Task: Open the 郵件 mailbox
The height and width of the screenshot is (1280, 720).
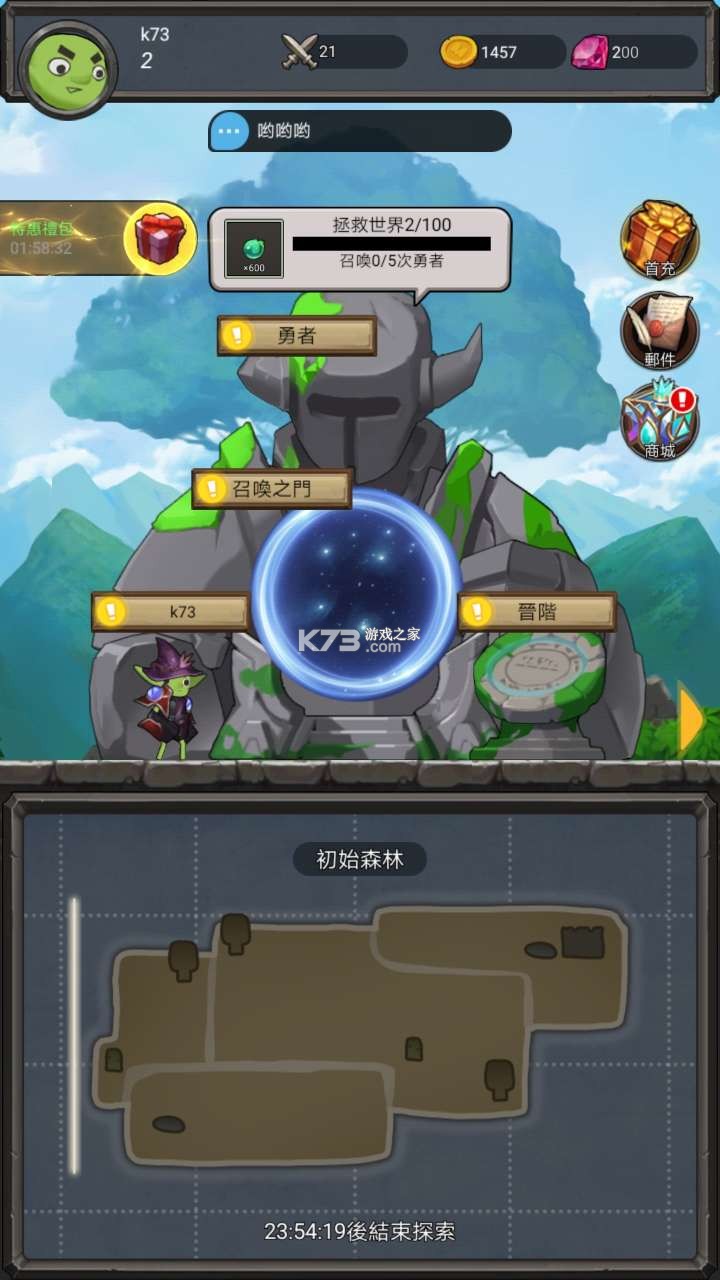Action: [659, 330]
